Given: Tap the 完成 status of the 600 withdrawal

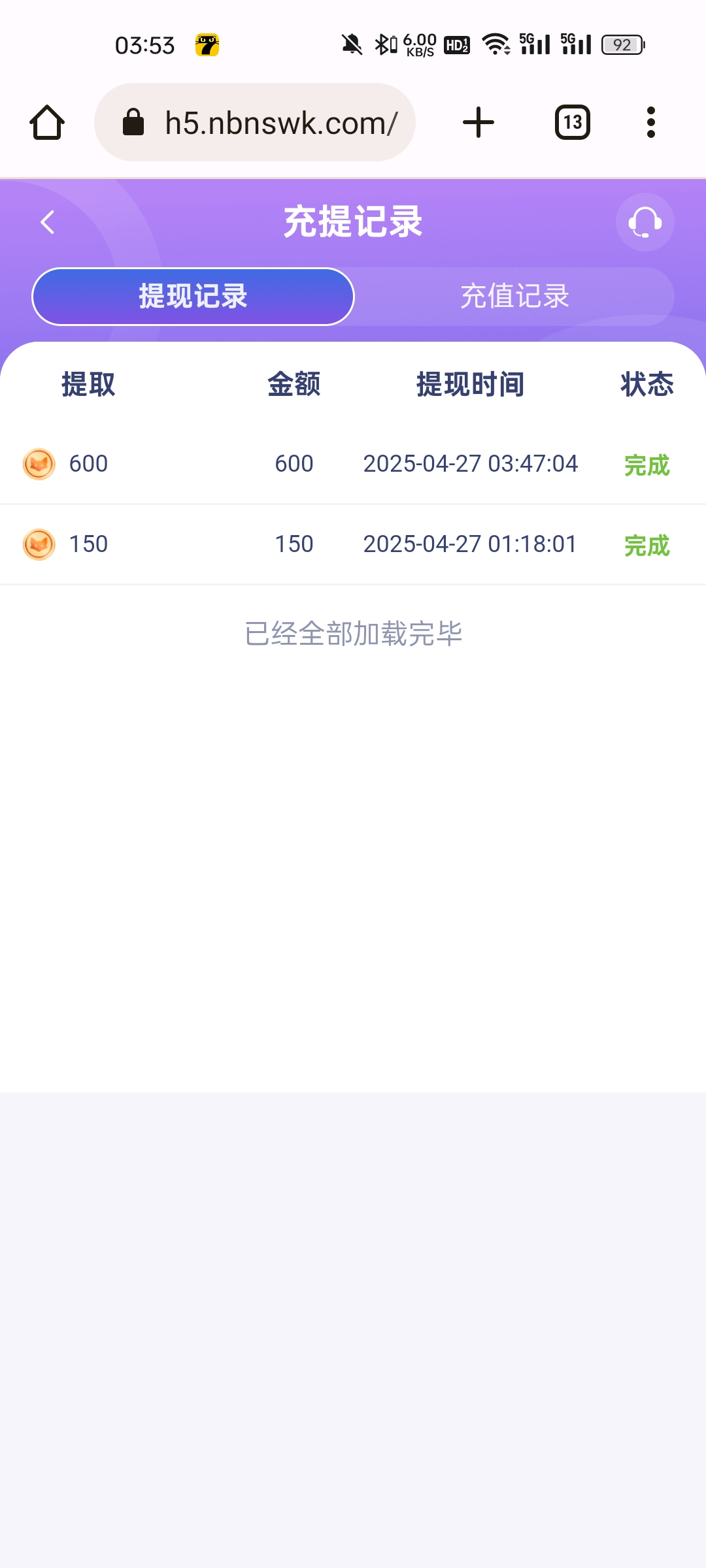Looking at the screenshot, I should pyautogui.click(x=647, y=465).
